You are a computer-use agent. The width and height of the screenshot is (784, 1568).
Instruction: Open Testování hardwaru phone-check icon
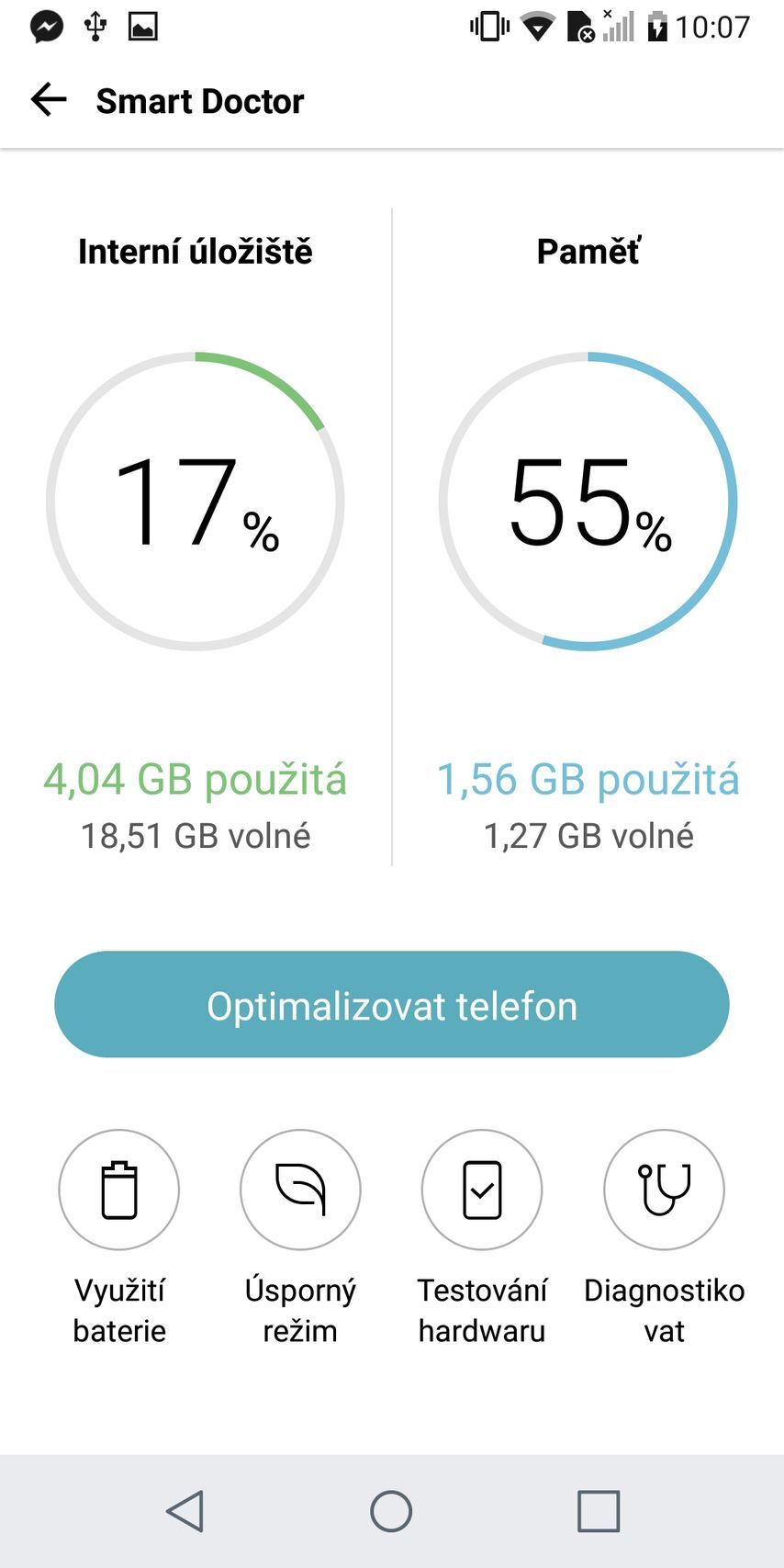pyautogui.click(x=481, y=1189)
